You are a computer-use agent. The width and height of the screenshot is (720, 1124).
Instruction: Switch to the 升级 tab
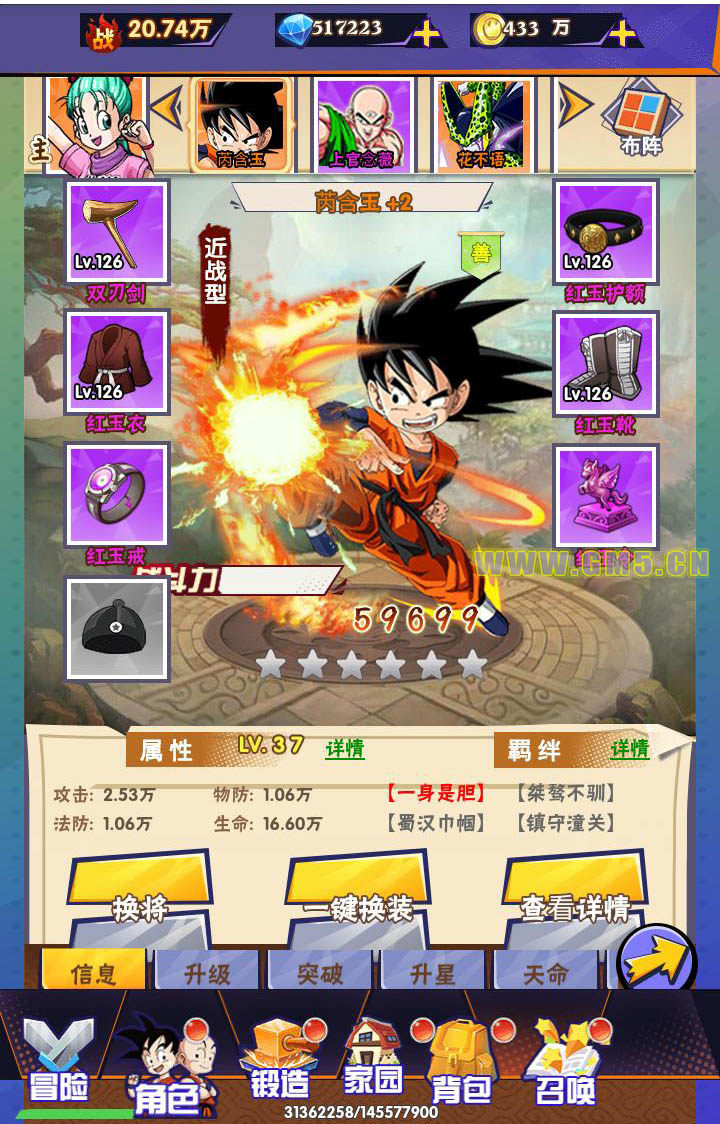pyautogui.click(x=207, y=973)
